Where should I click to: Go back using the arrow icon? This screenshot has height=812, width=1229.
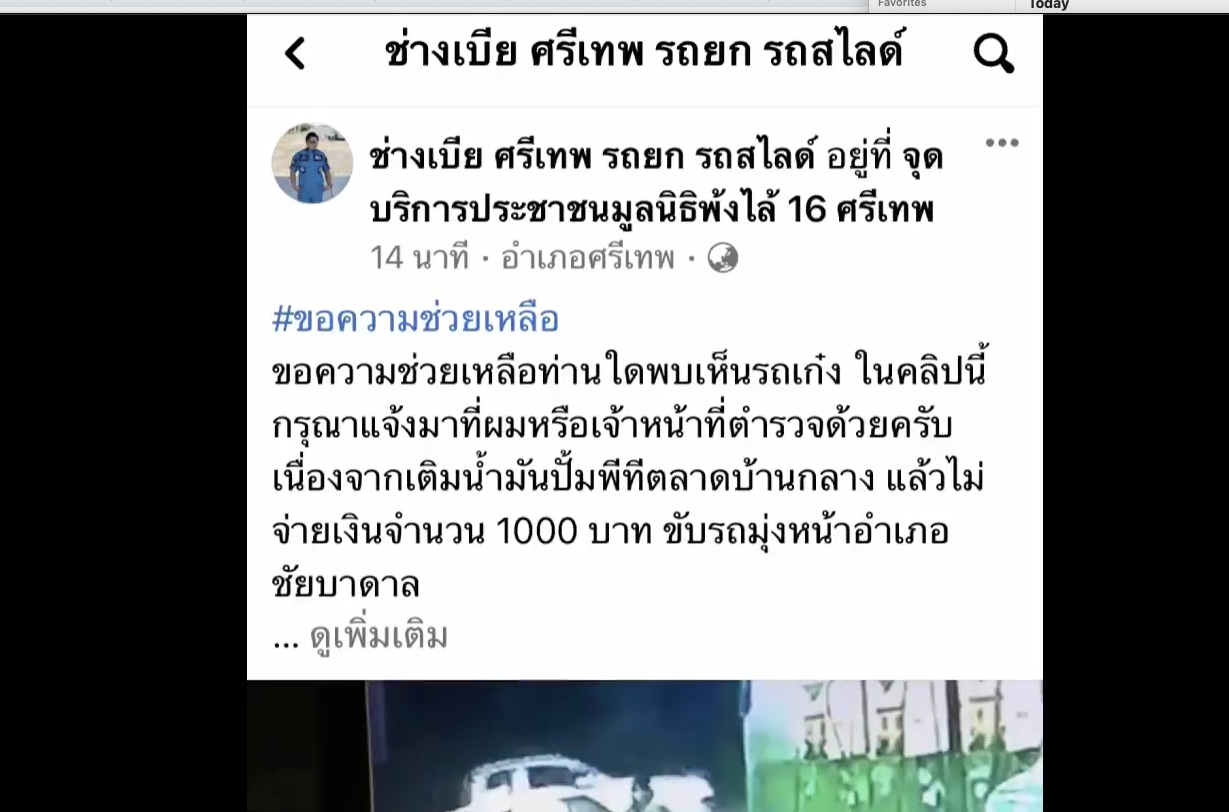click(295, 53)
